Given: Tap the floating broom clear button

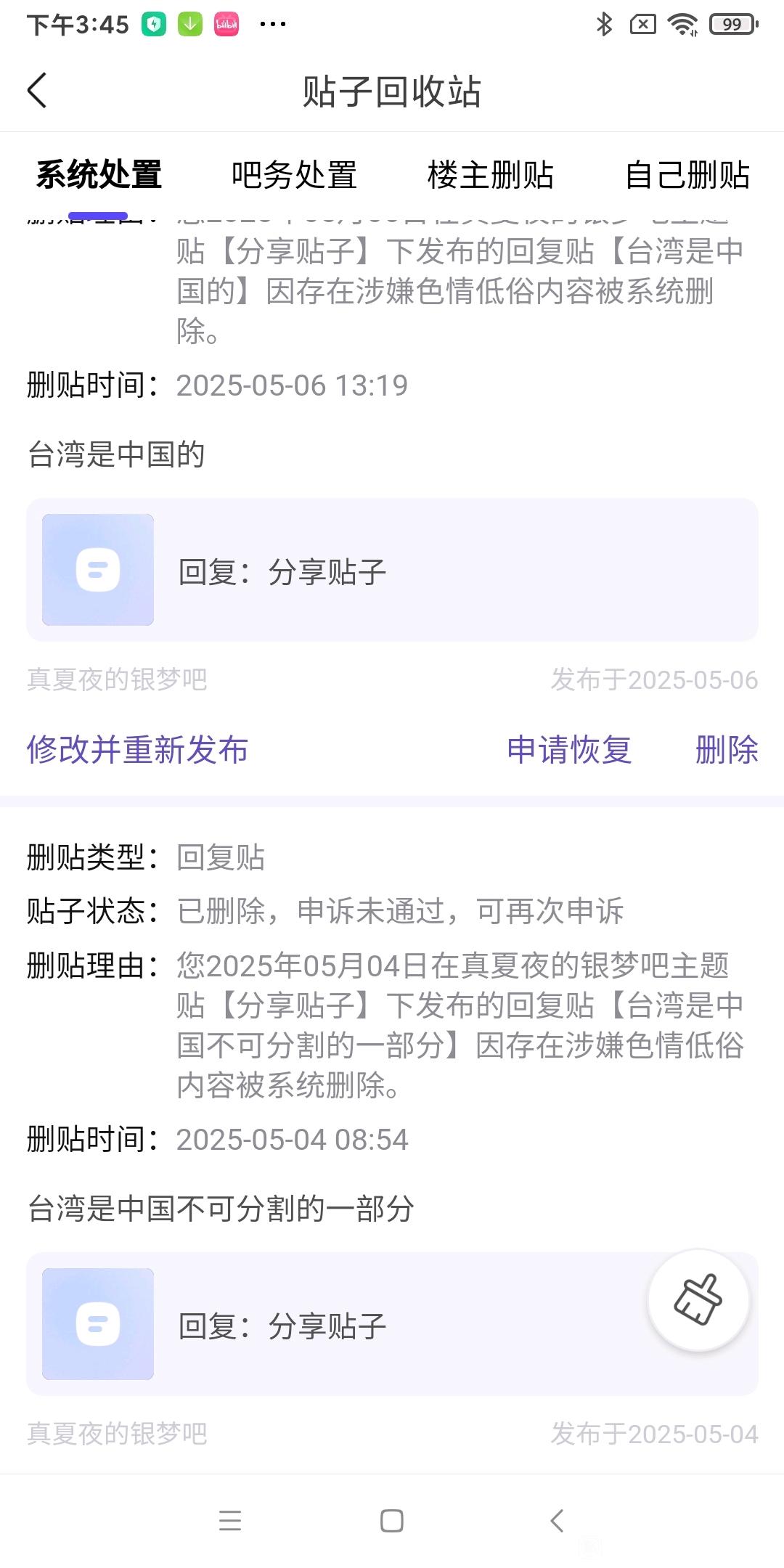Looking at the screenshot, I should (698, 1299).
